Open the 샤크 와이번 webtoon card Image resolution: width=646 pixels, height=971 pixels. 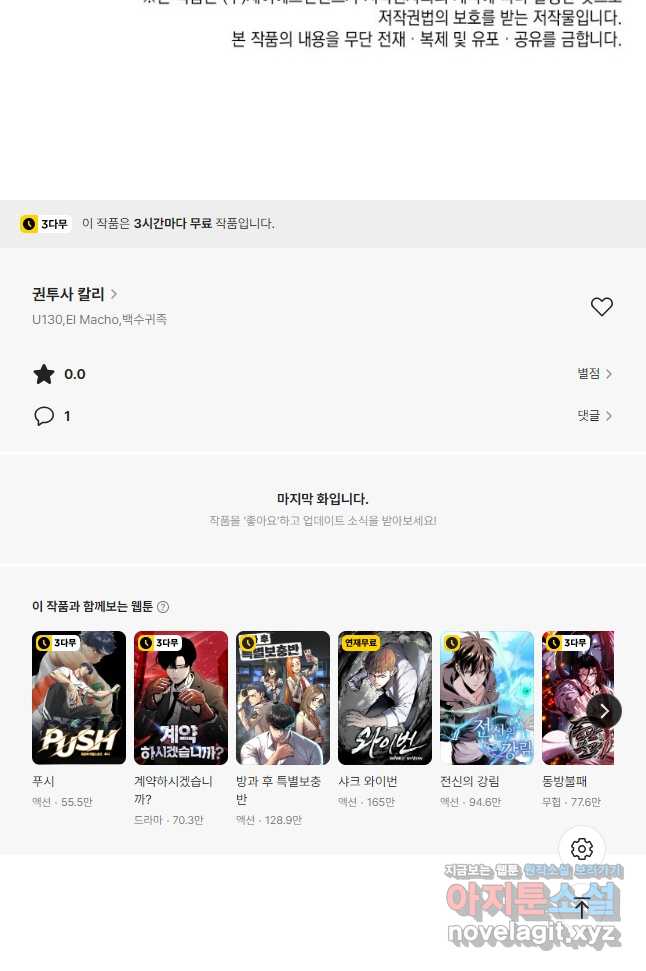(x=385, y=698)
